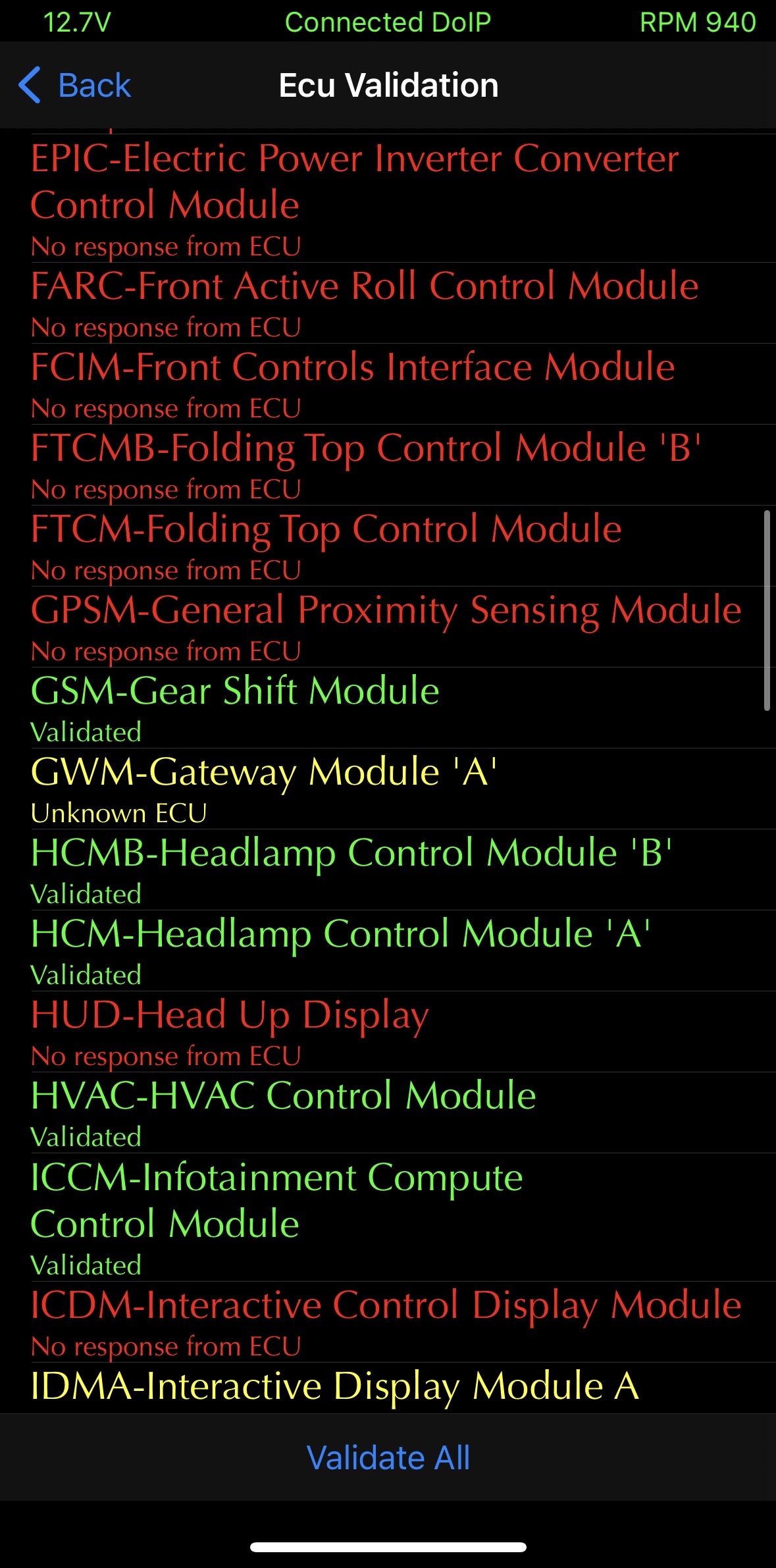Select ICDM-Interactive Control Display Module
The width and height of the screenshot is (776, 1568).
point(388,1322)
